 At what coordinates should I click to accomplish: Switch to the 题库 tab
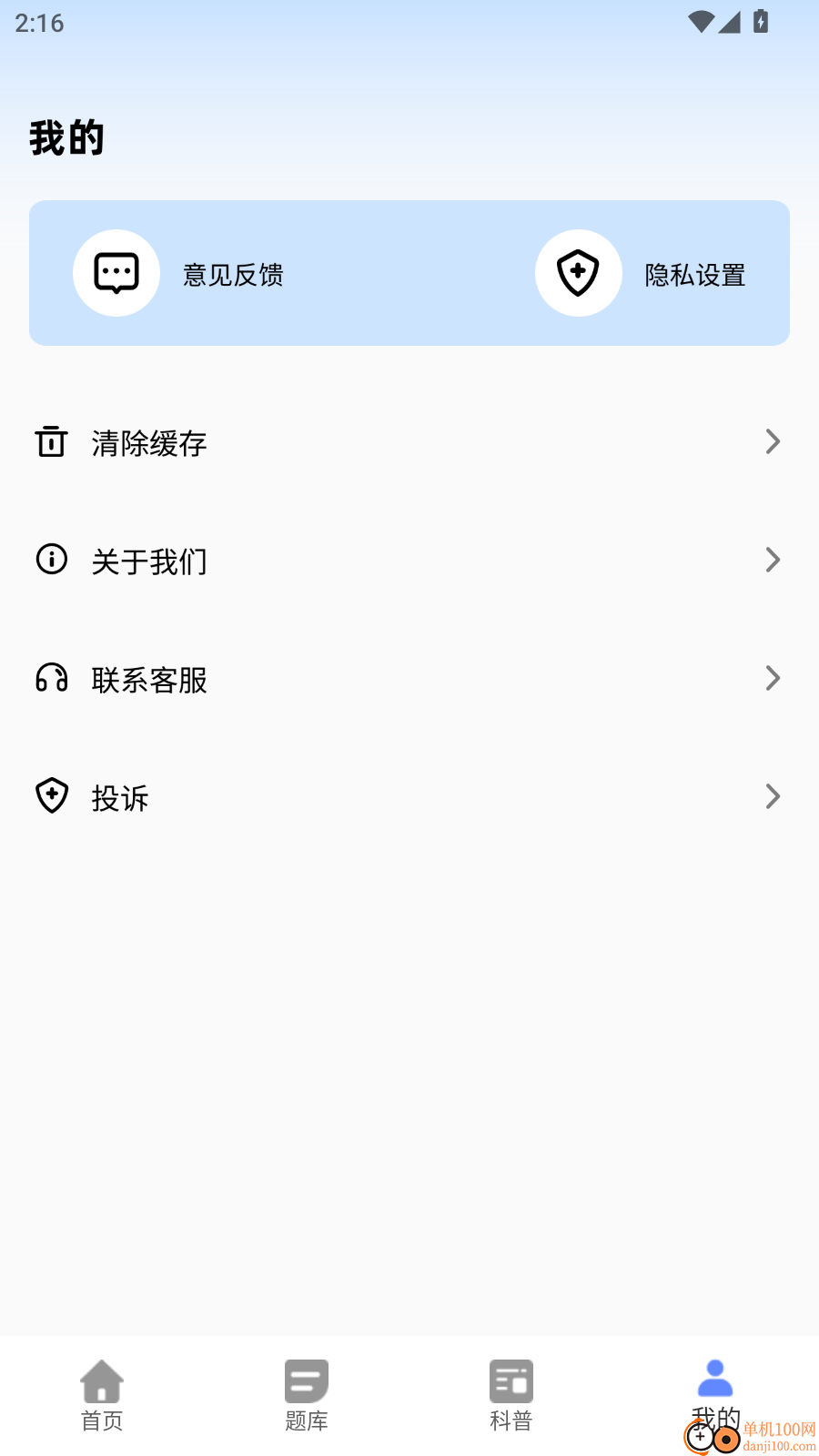coord(306,1397)
